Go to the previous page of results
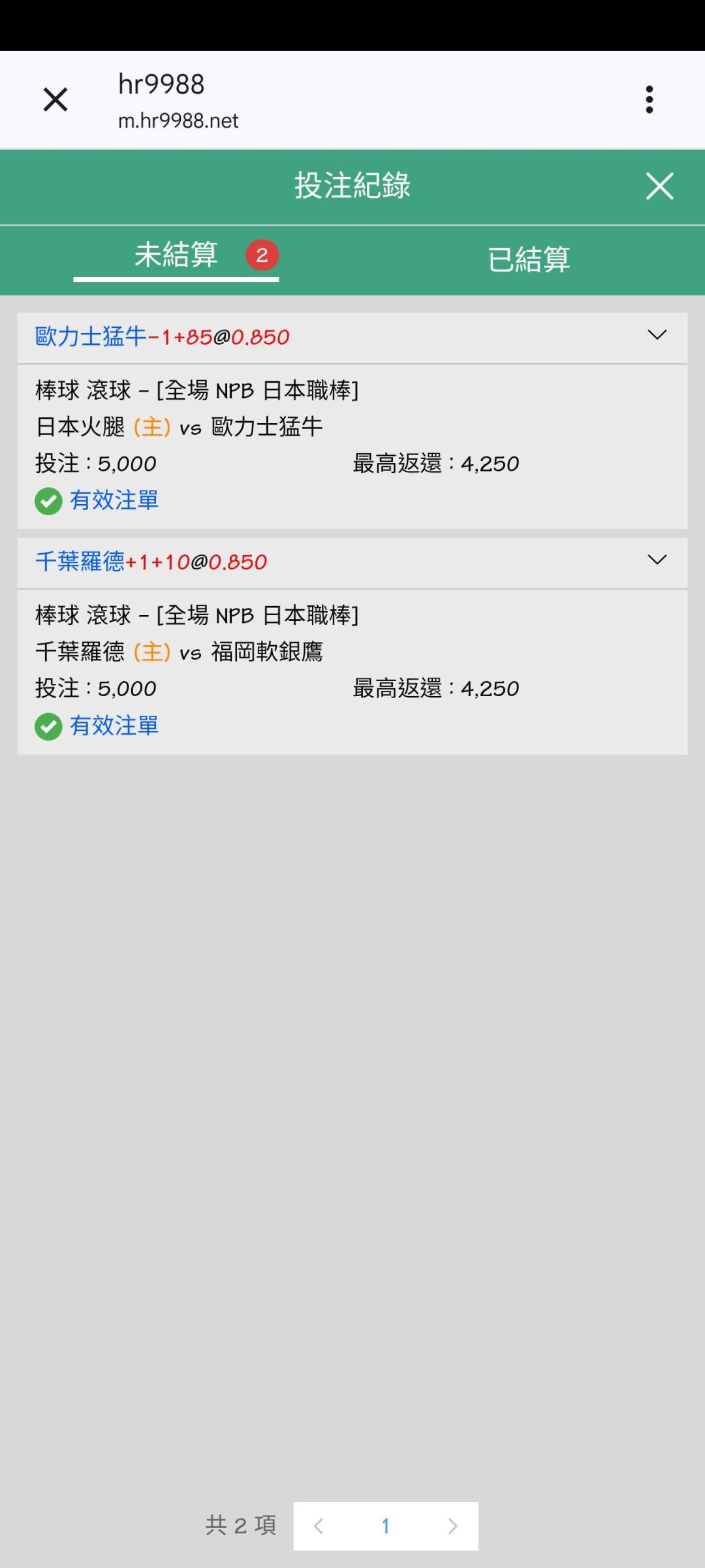 pyautogui.click(x=319, y=1526)
